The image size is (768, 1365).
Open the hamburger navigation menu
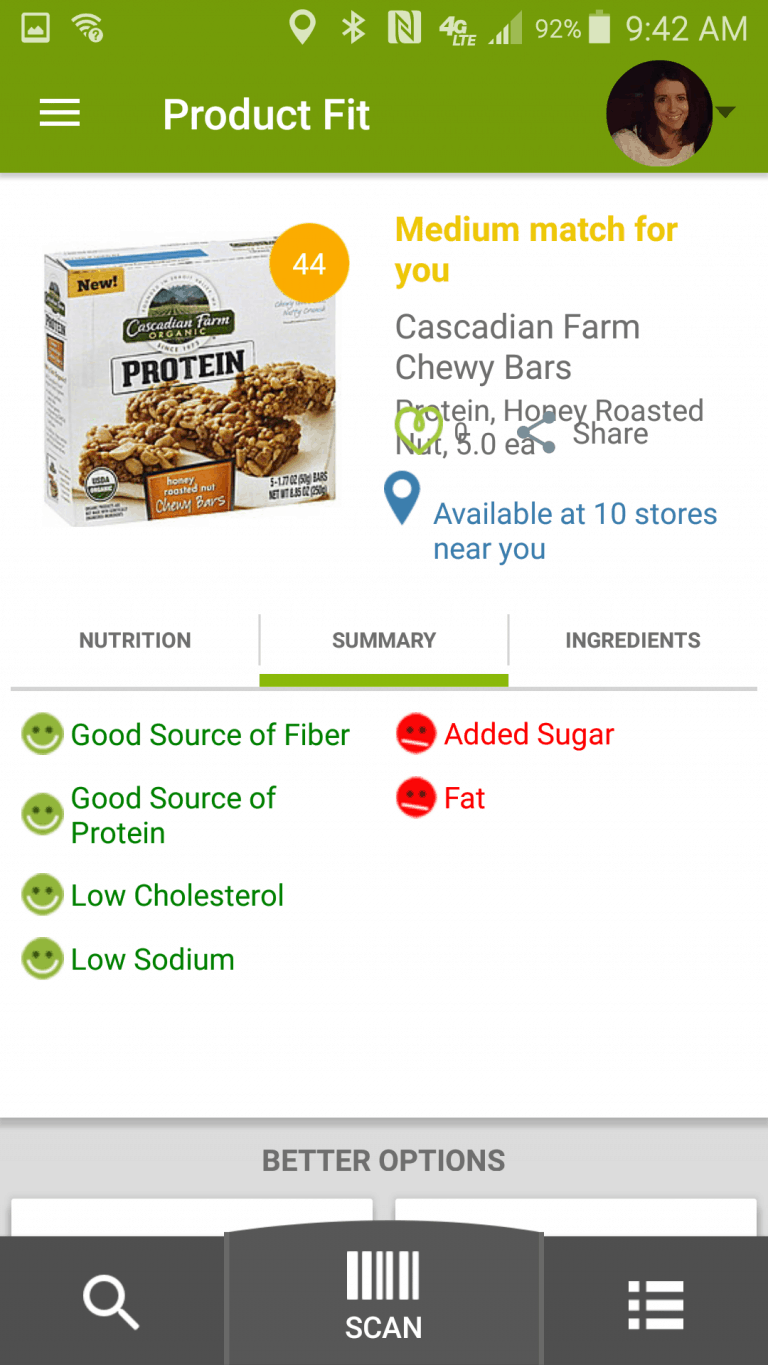pyautogui.click(x=59, y=115)
